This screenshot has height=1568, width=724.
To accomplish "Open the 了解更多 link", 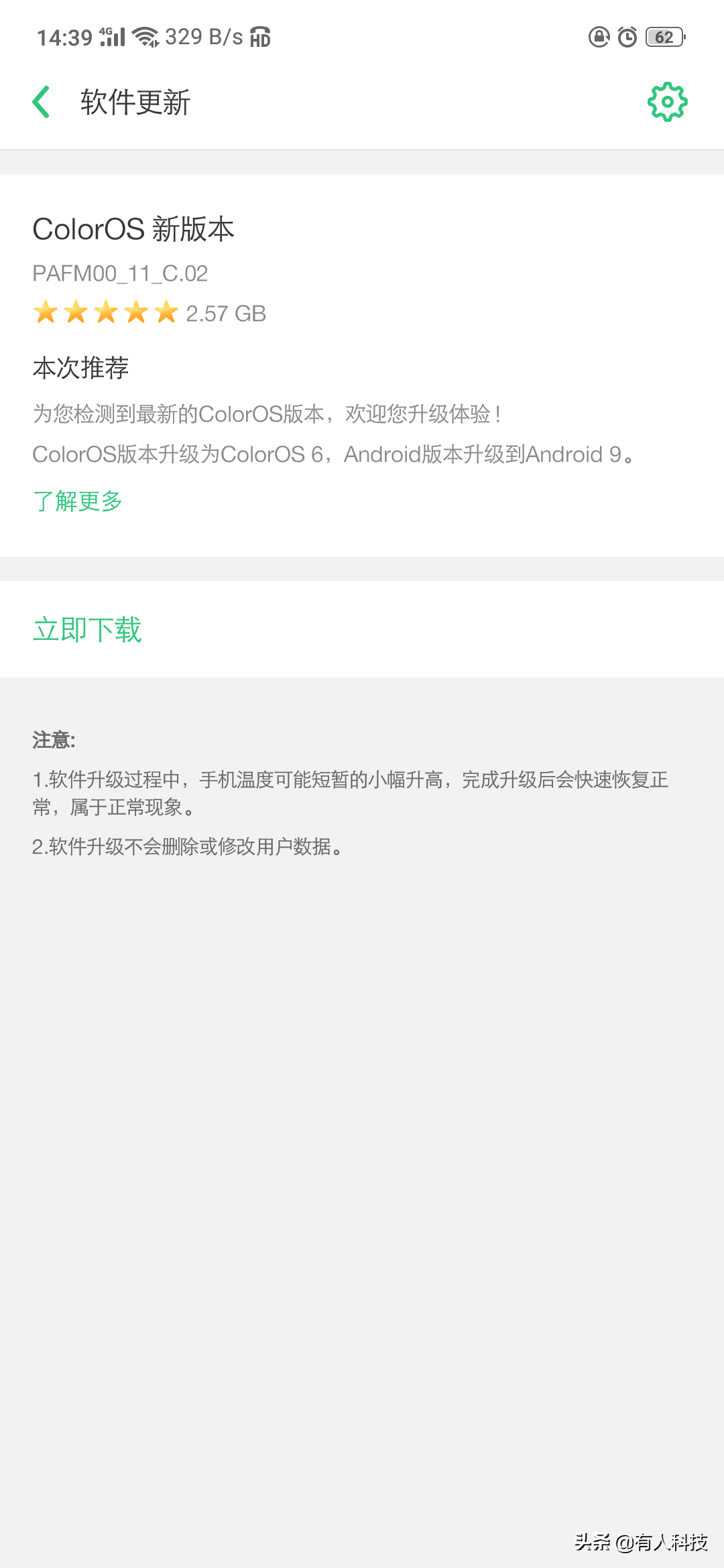I will [x=78, y=501].
